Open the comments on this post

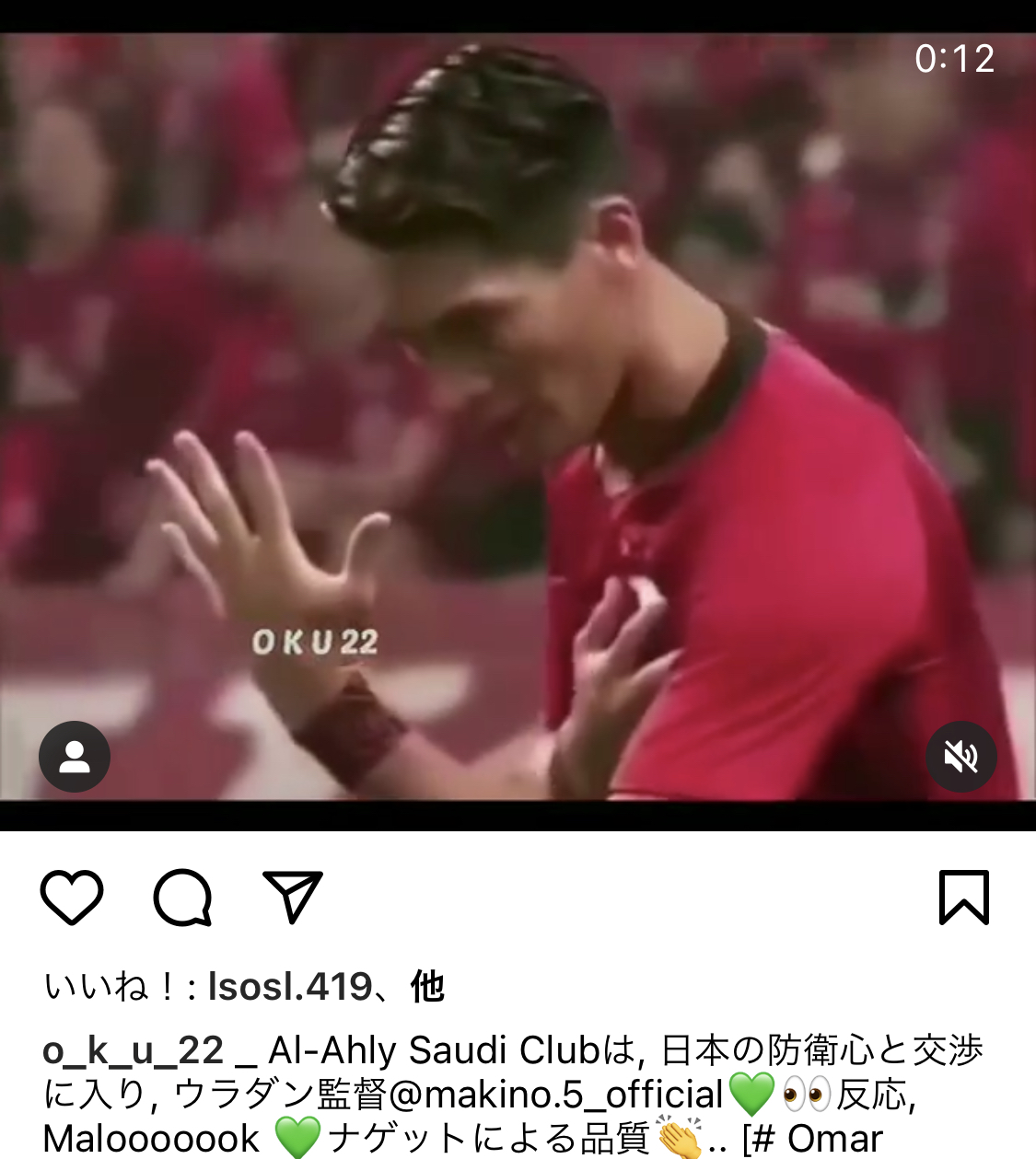pyautogui.click(x=182, y=897)
